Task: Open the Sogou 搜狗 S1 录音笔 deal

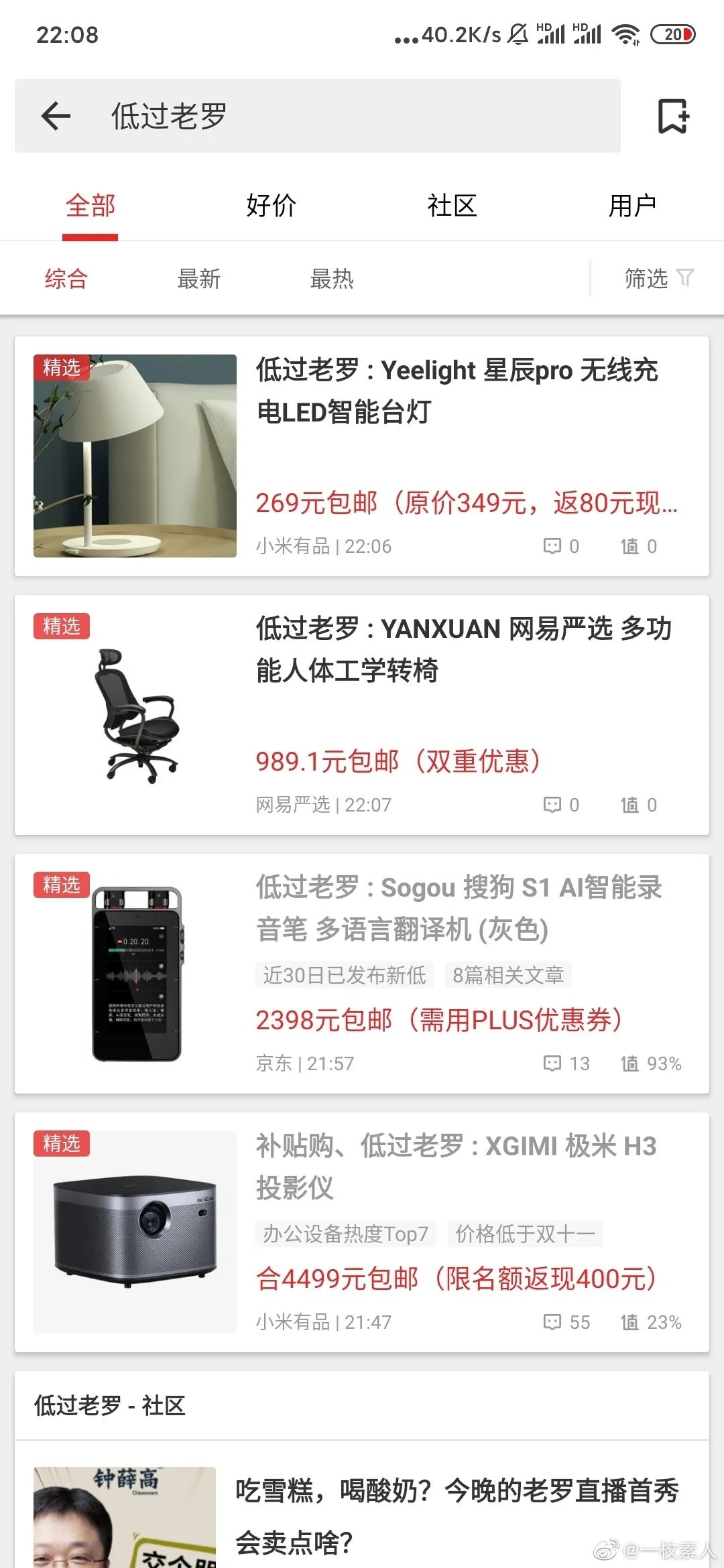Action: tap(459, 908)
